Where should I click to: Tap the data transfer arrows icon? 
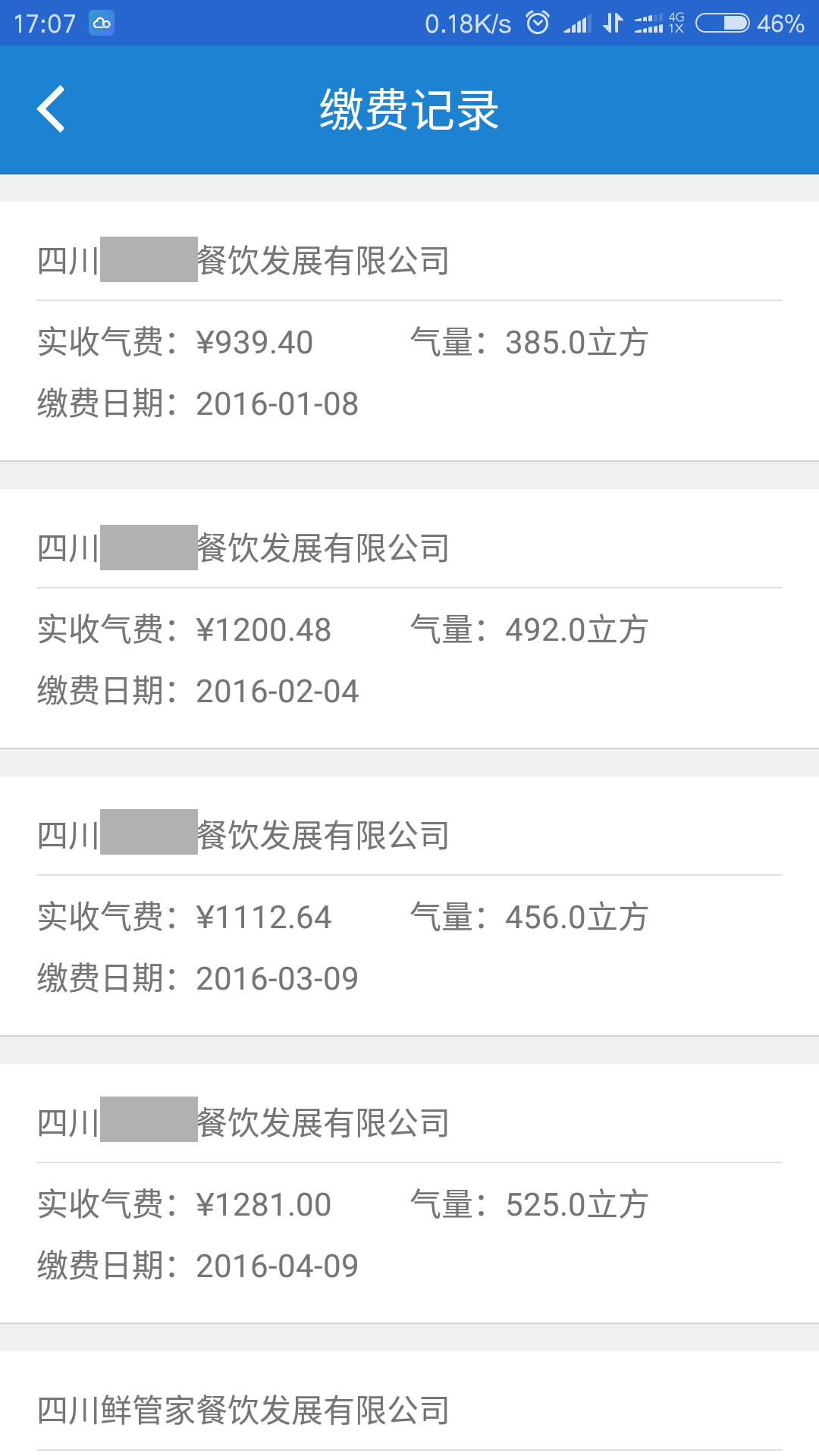(613, 22)
